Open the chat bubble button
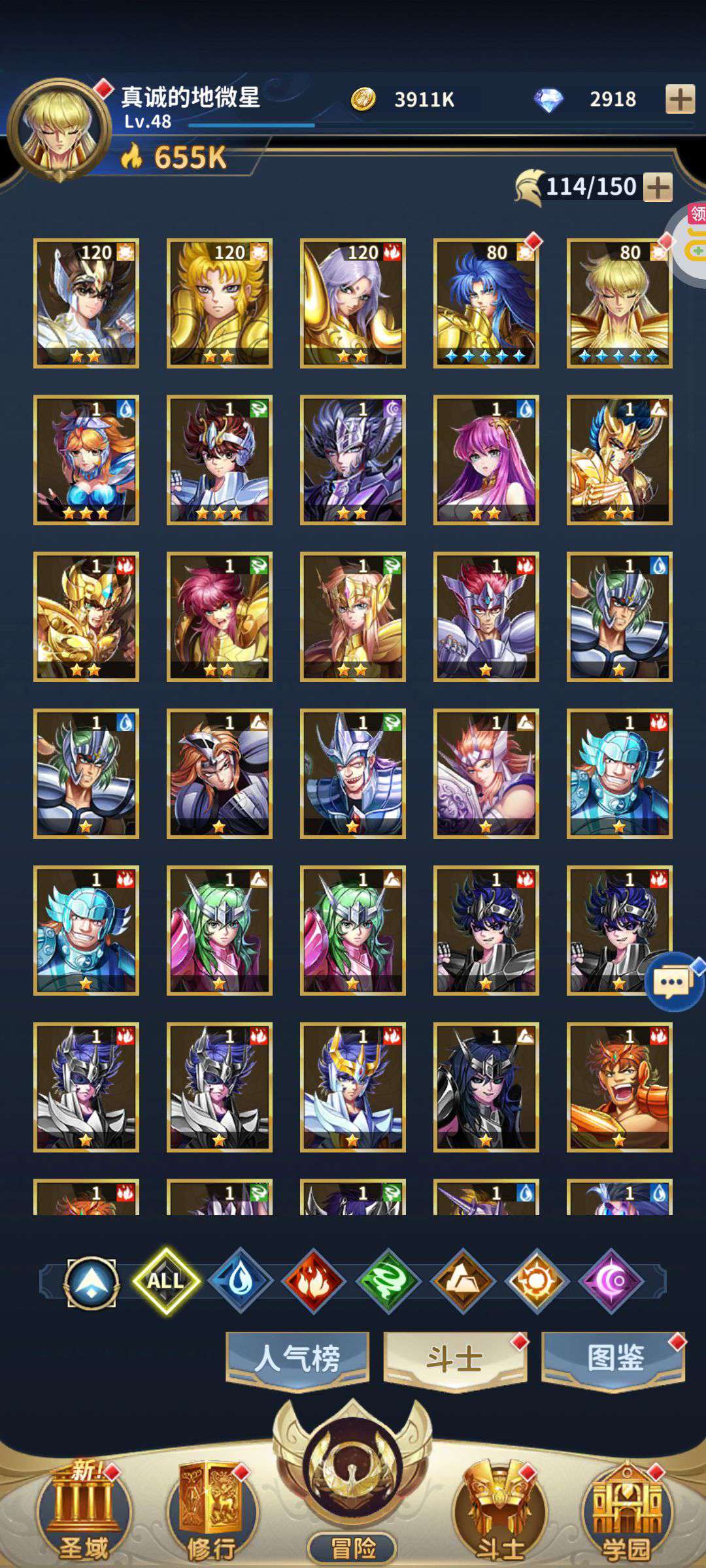 673,981
